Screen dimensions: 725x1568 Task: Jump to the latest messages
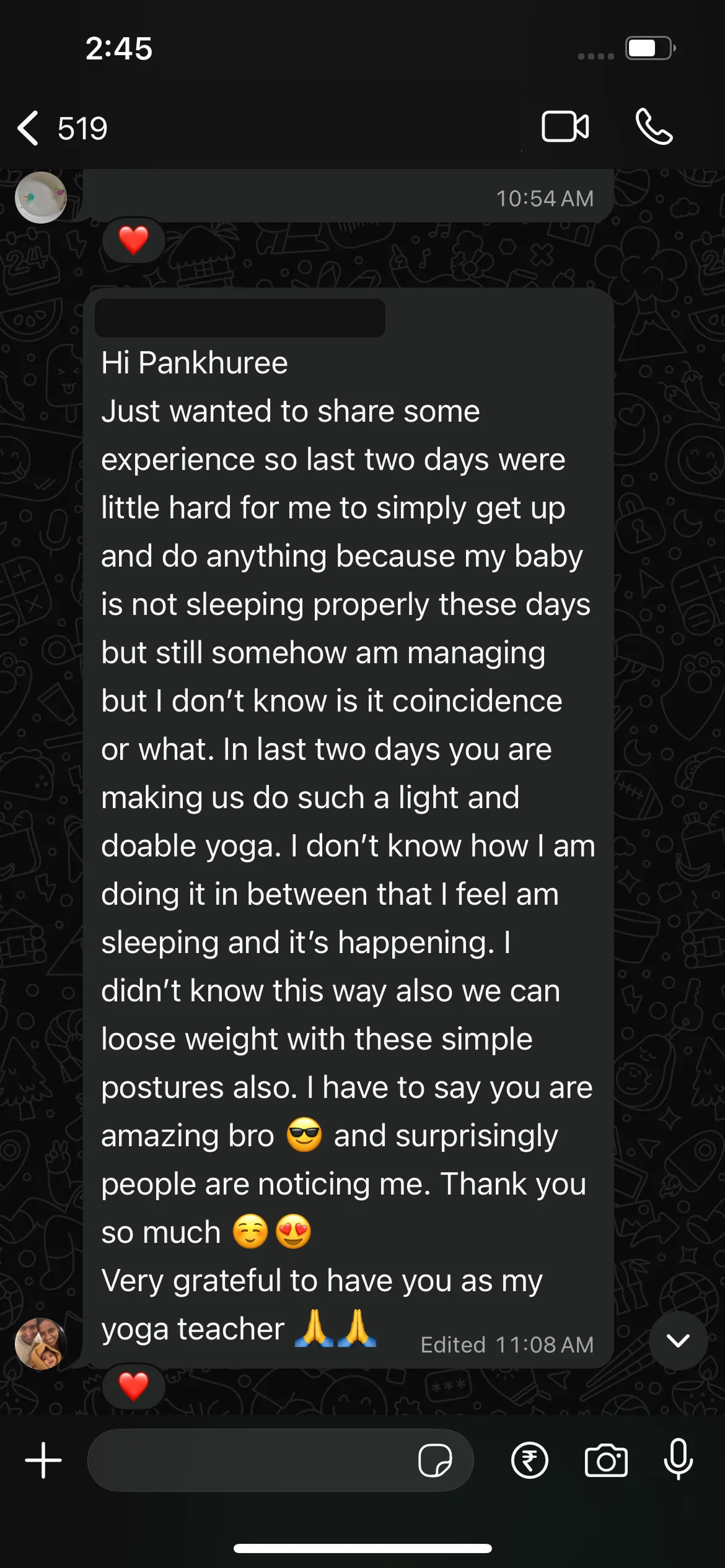[679, 1341]
